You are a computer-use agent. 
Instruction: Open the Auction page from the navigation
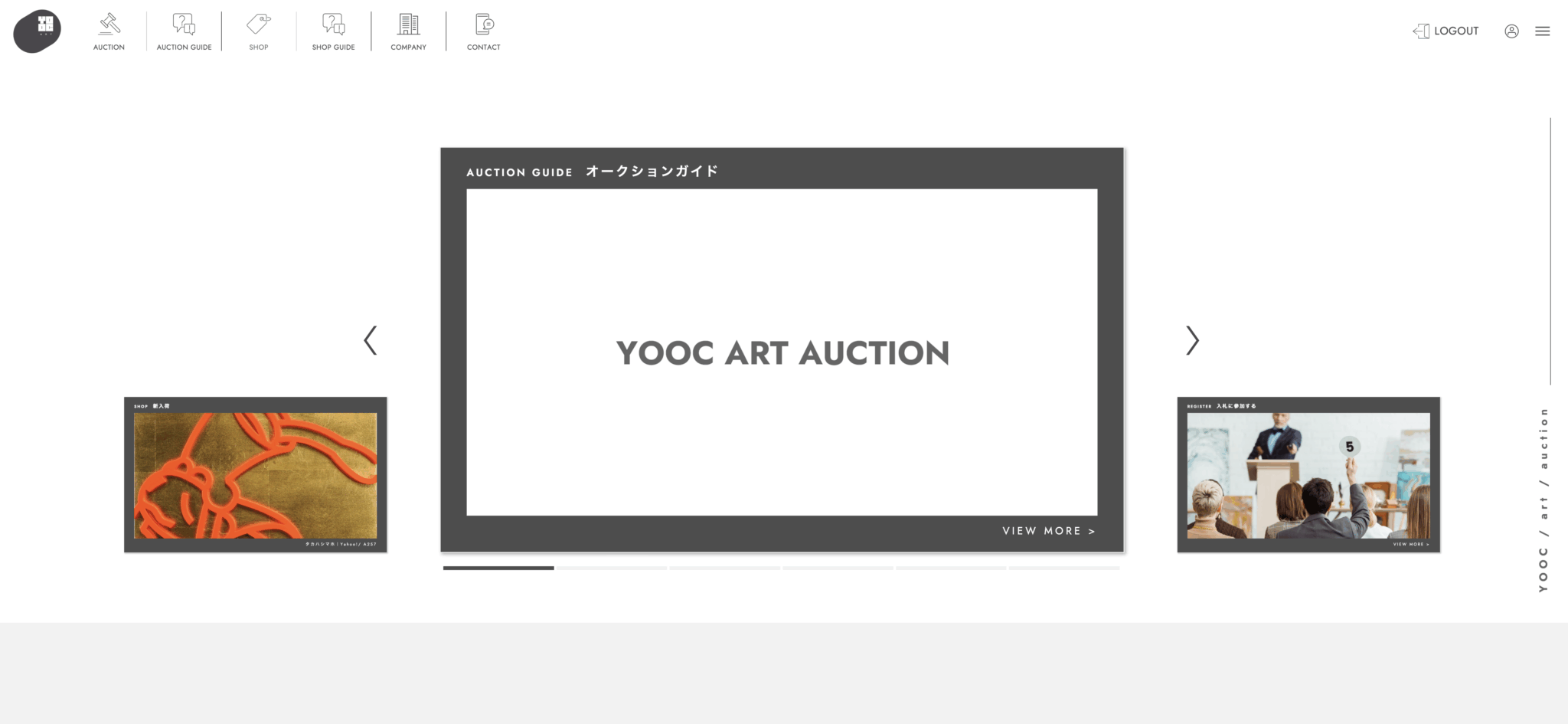109,32
